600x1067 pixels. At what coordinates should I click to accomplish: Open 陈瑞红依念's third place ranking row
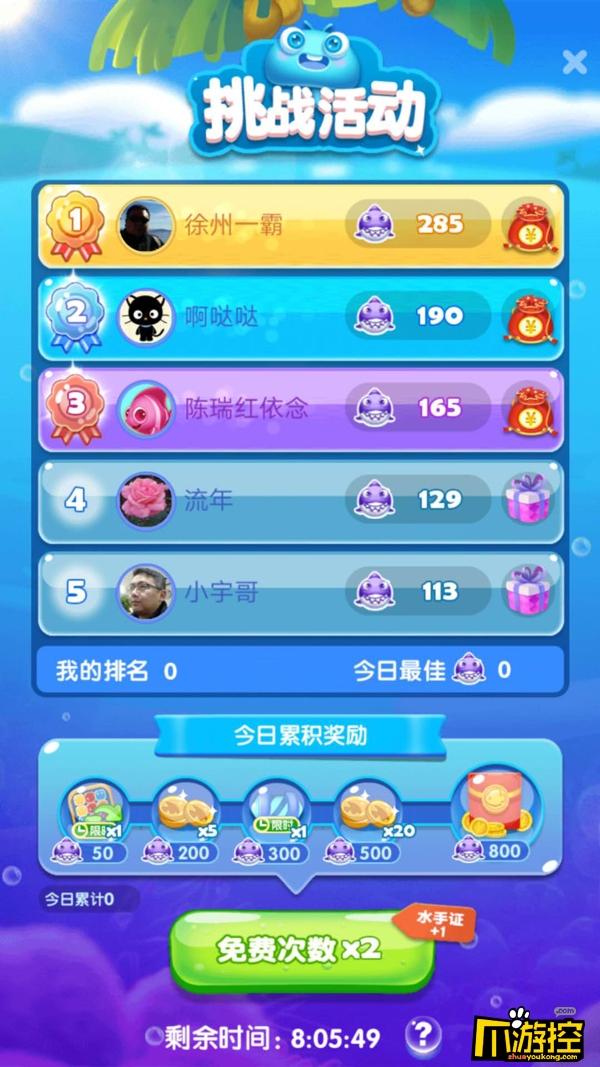(x=300, y=408)
